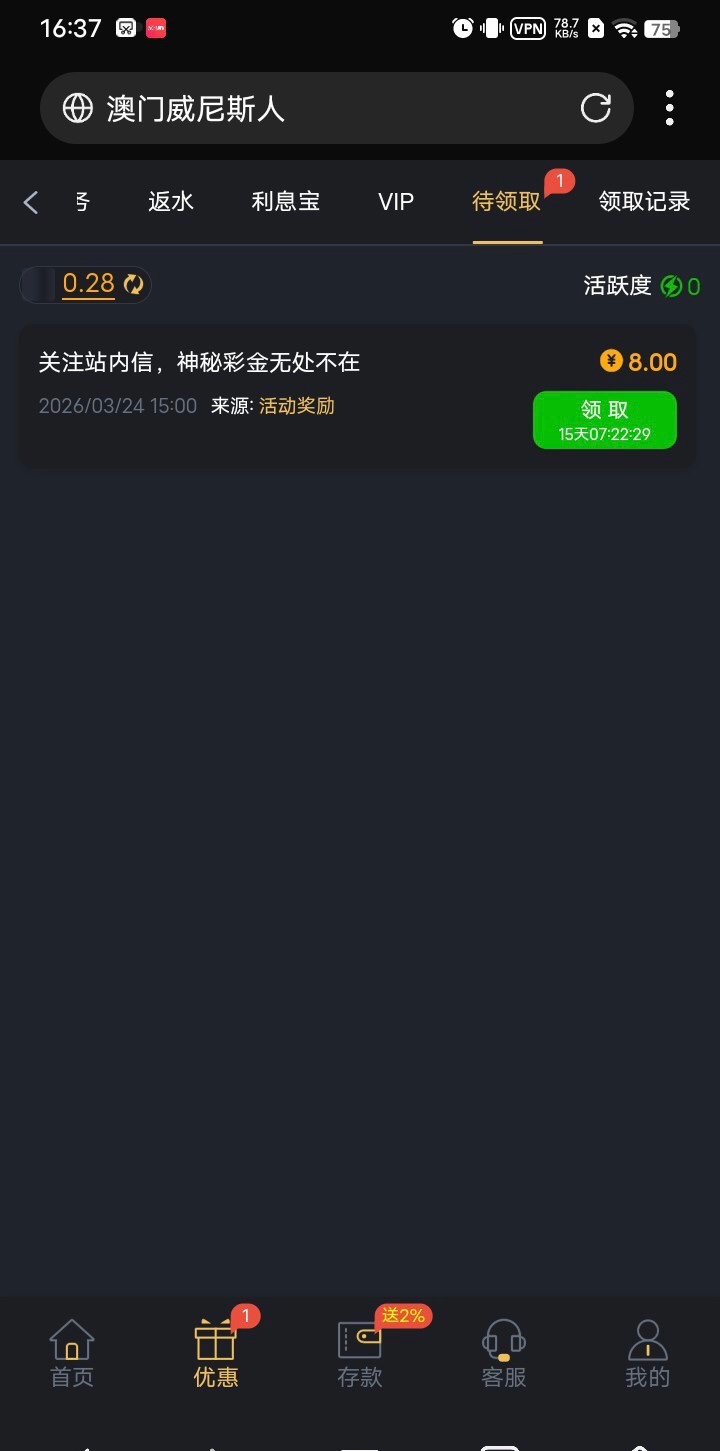Open the 优惠 promotions tab
Screen dimensions: 720x1451
tap(216, 1353)
